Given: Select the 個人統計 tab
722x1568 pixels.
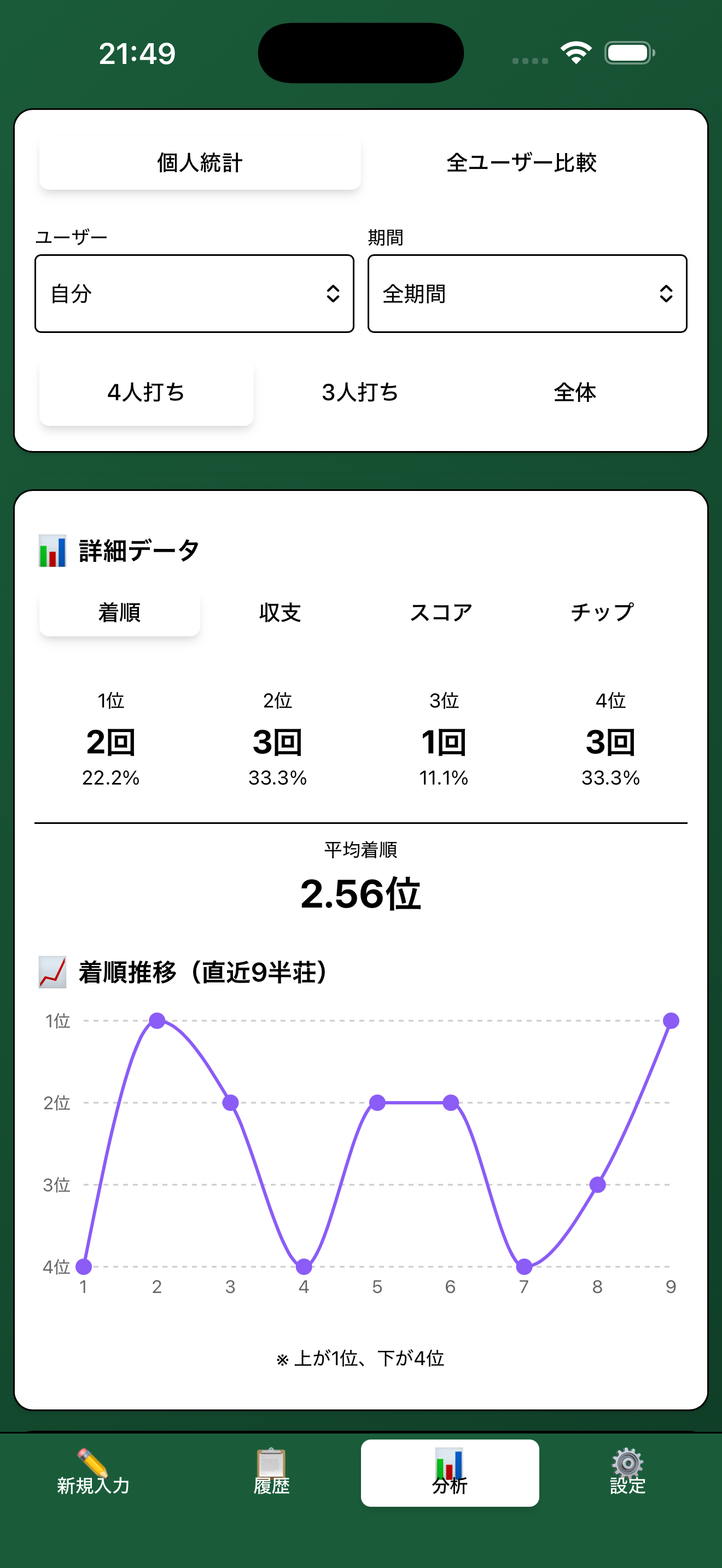Looking at the screenshot, I should tap(200, 163).
